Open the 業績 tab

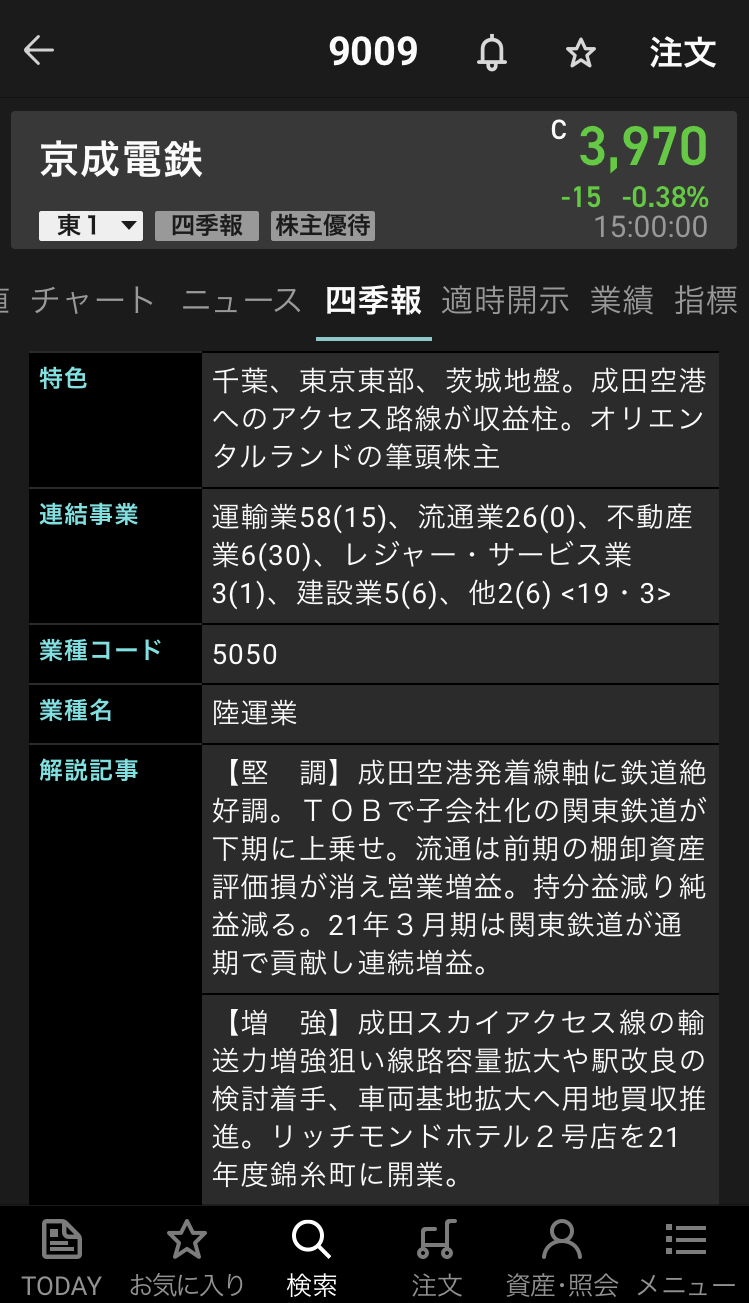[621, 300]
